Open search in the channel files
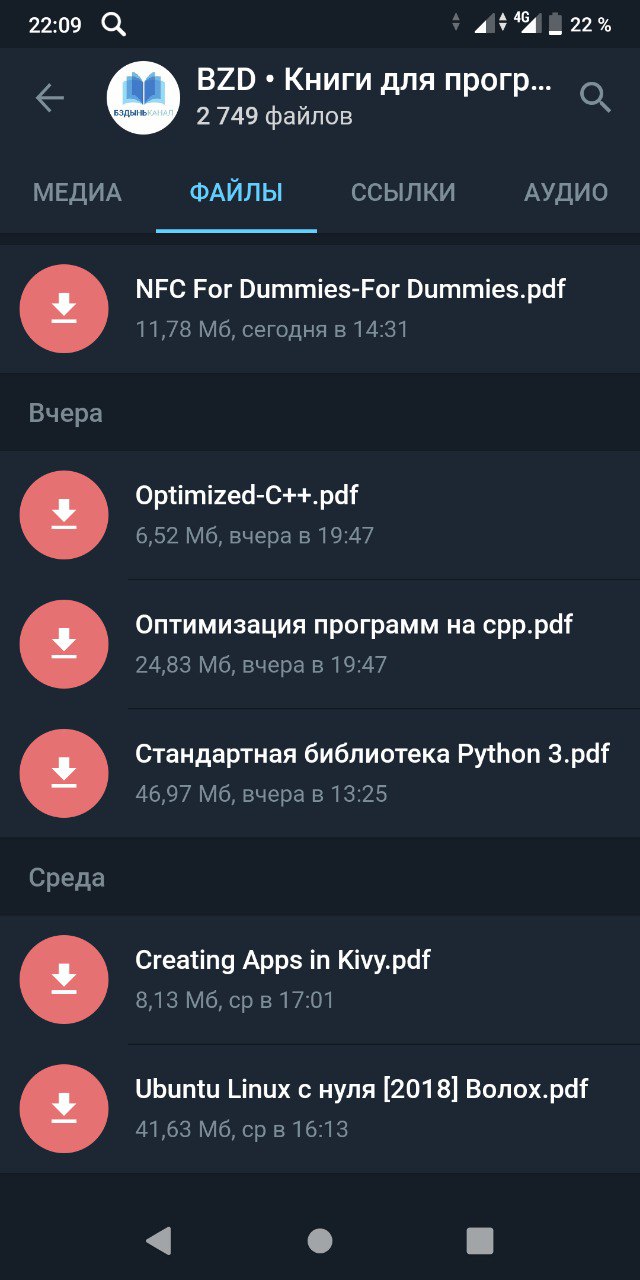Image resolution: width=640 pixels, height=1280 pixels. tap(595, 98)
